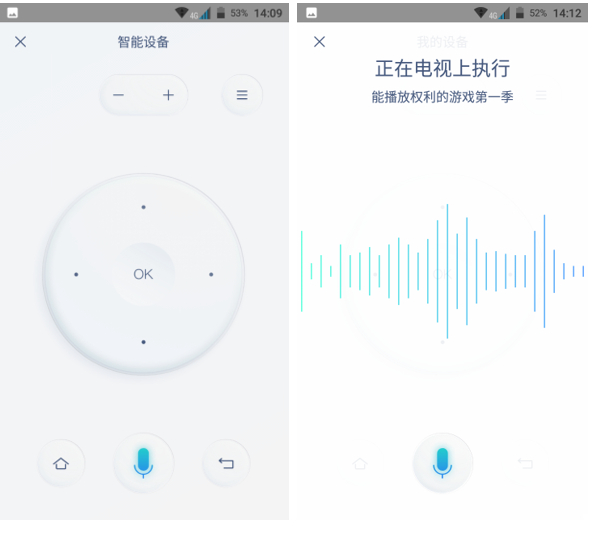Tap the microphone under the voice waveform
This screenshot has width=616, height=535.
442,462
